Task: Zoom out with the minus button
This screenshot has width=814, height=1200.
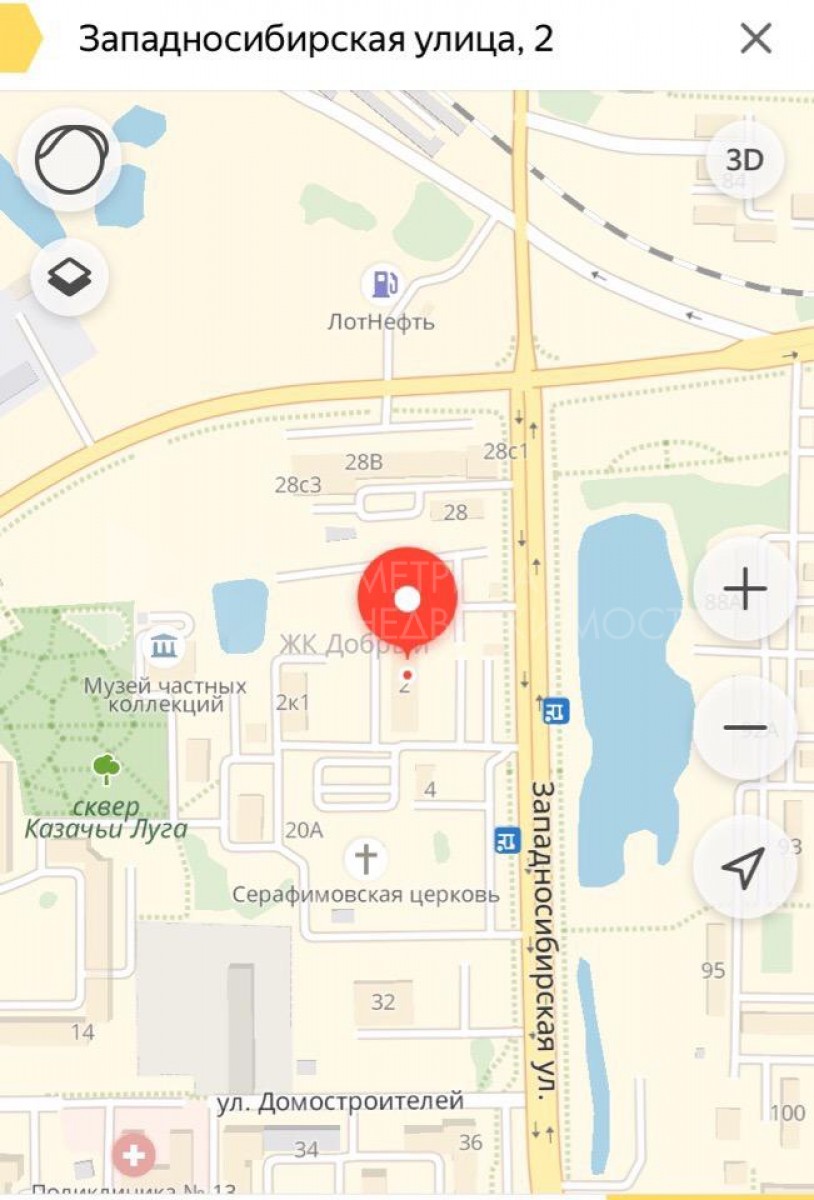Action: coord(744,728)
